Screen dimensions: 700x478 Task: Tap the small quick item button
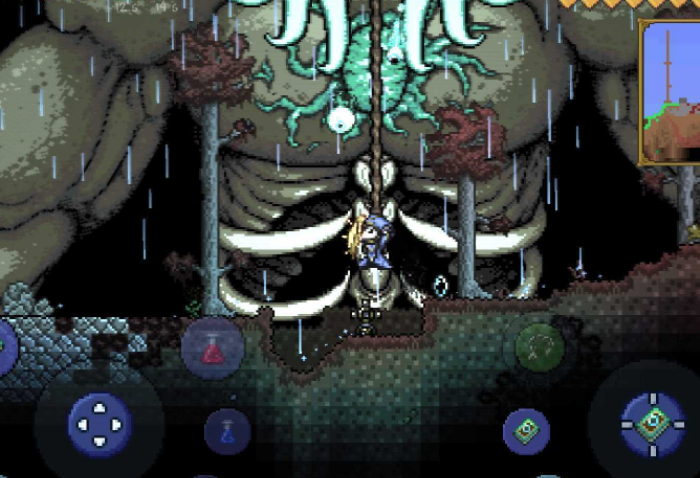pos(526,431)
